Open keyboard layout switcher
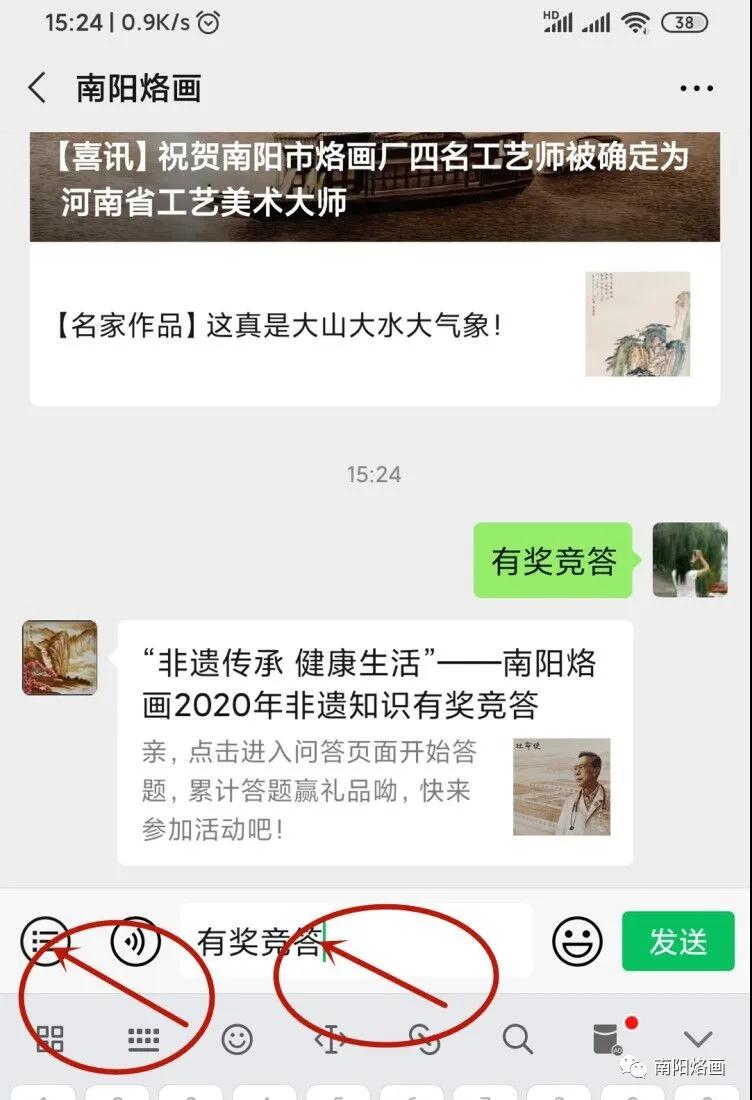 144,1039
